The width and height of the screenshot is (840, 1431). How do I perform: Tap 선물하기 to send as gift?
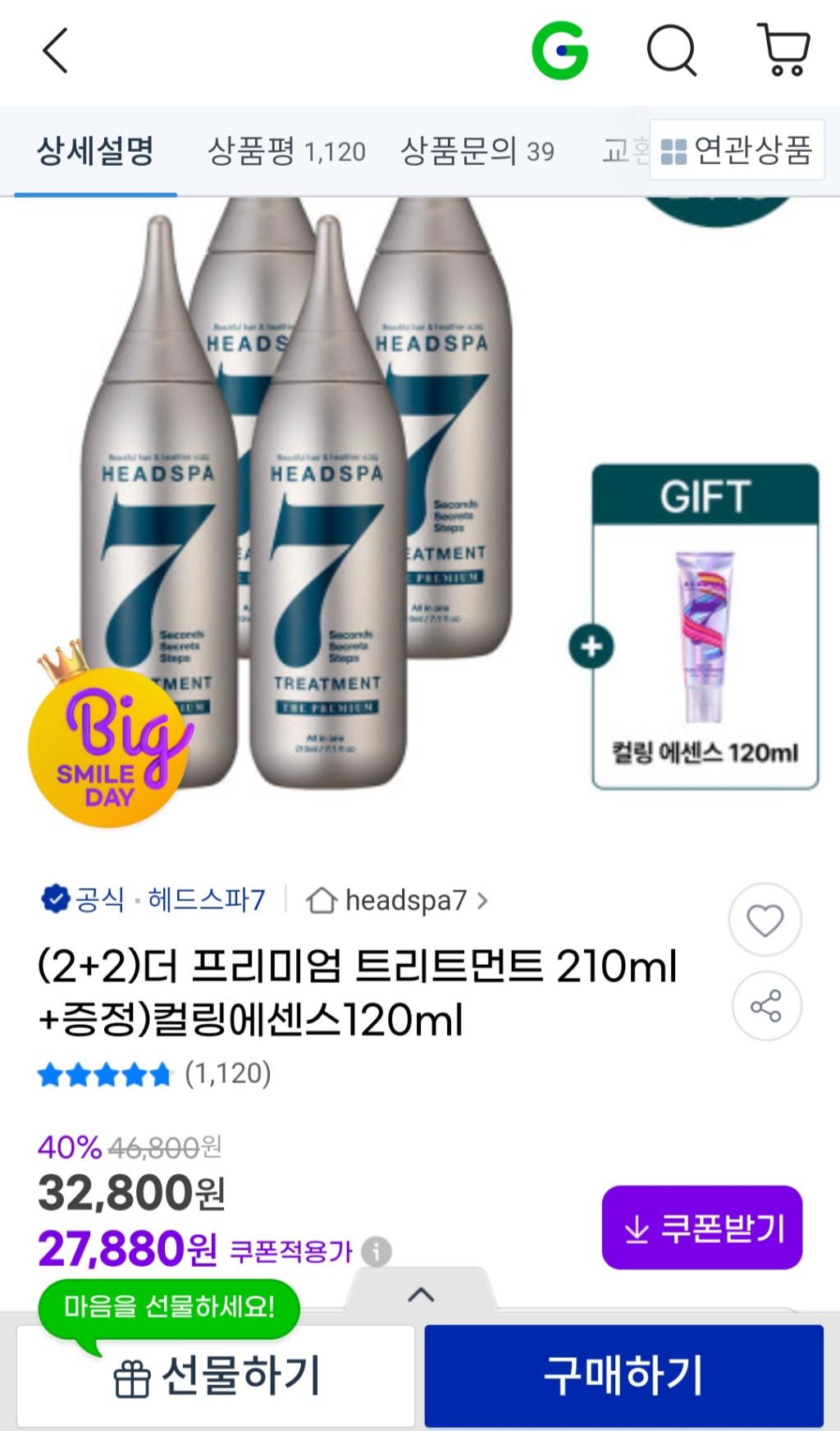pyautogui.click(x=216, y=1376)
